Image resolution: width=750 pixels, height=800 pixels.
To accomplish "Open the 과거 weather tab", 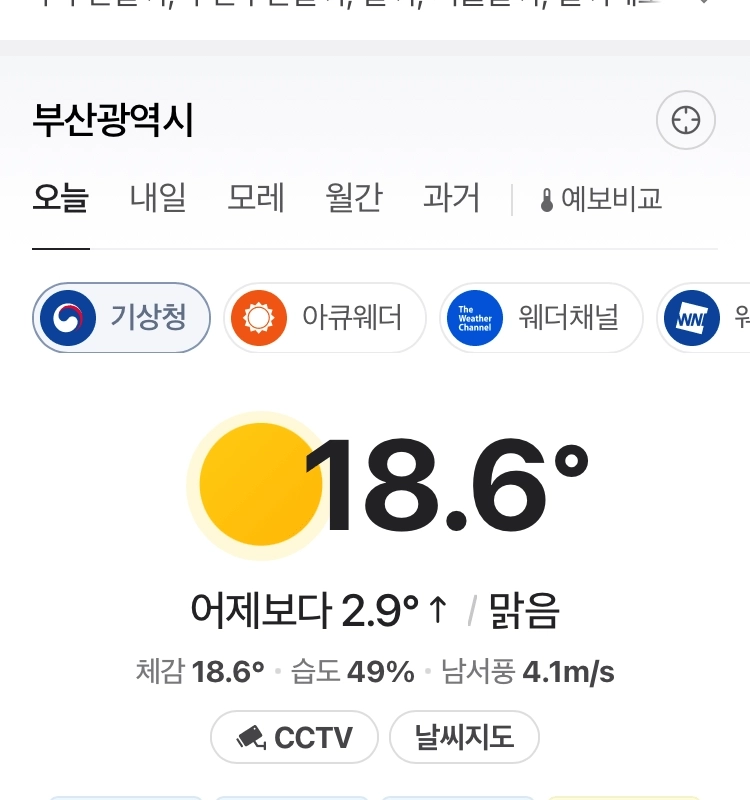I will point(451,198).
